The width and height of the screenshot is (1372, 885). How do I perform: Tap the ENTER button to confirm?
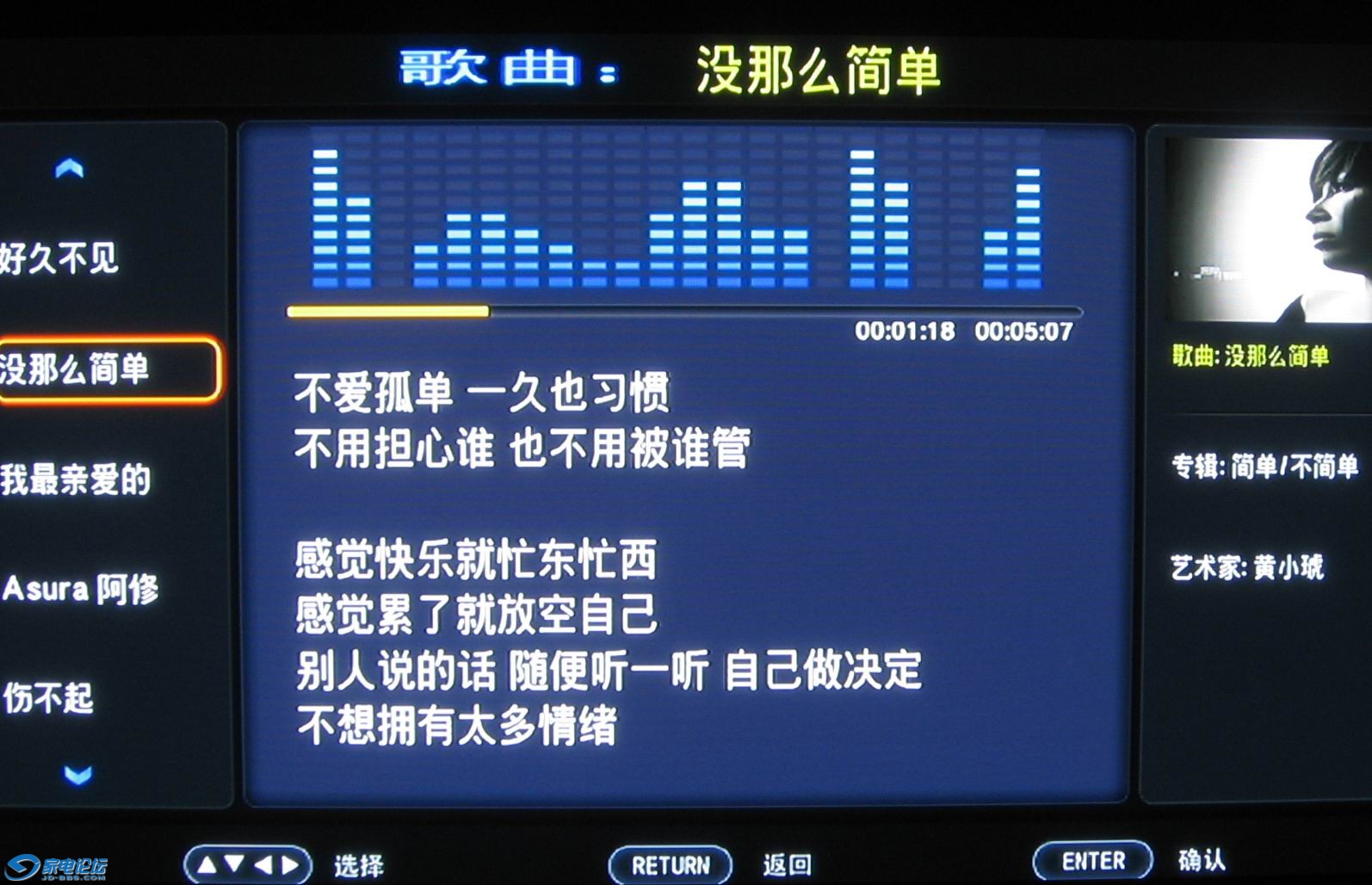tap(1092, 861)
